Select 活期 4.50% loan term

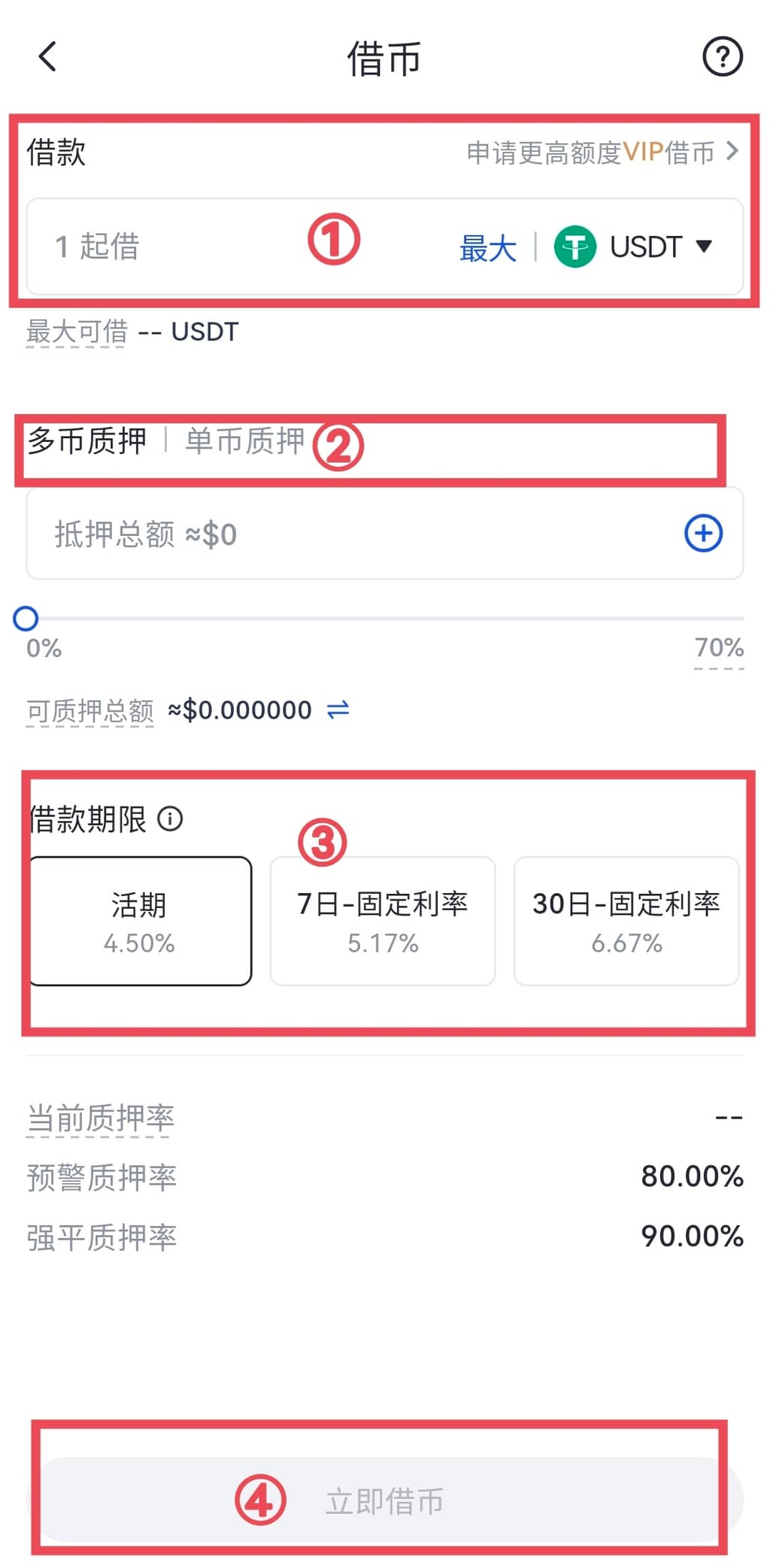[140, 921]
